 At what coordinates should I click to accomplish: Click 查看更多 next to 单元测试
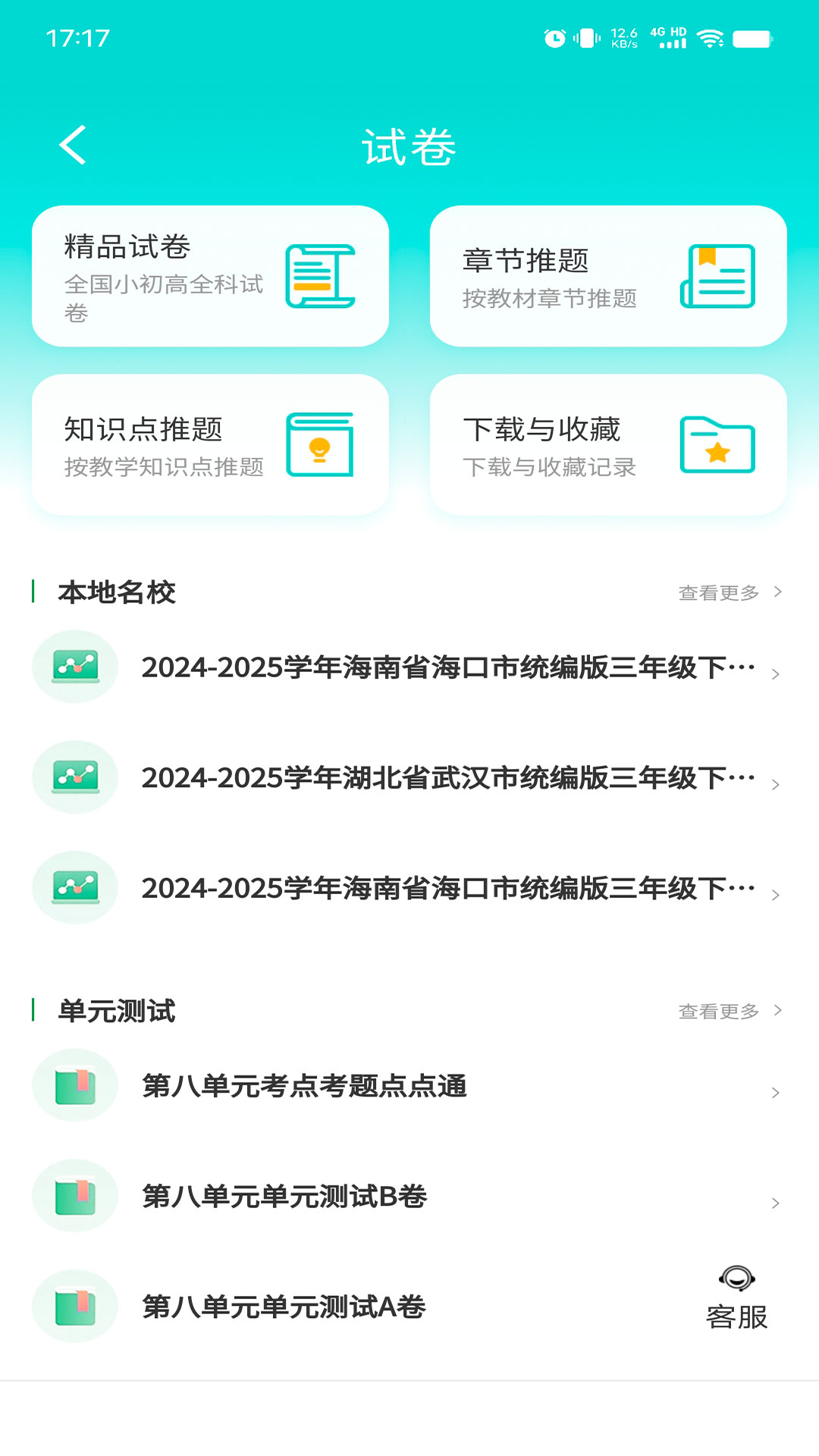point(717,1010)
